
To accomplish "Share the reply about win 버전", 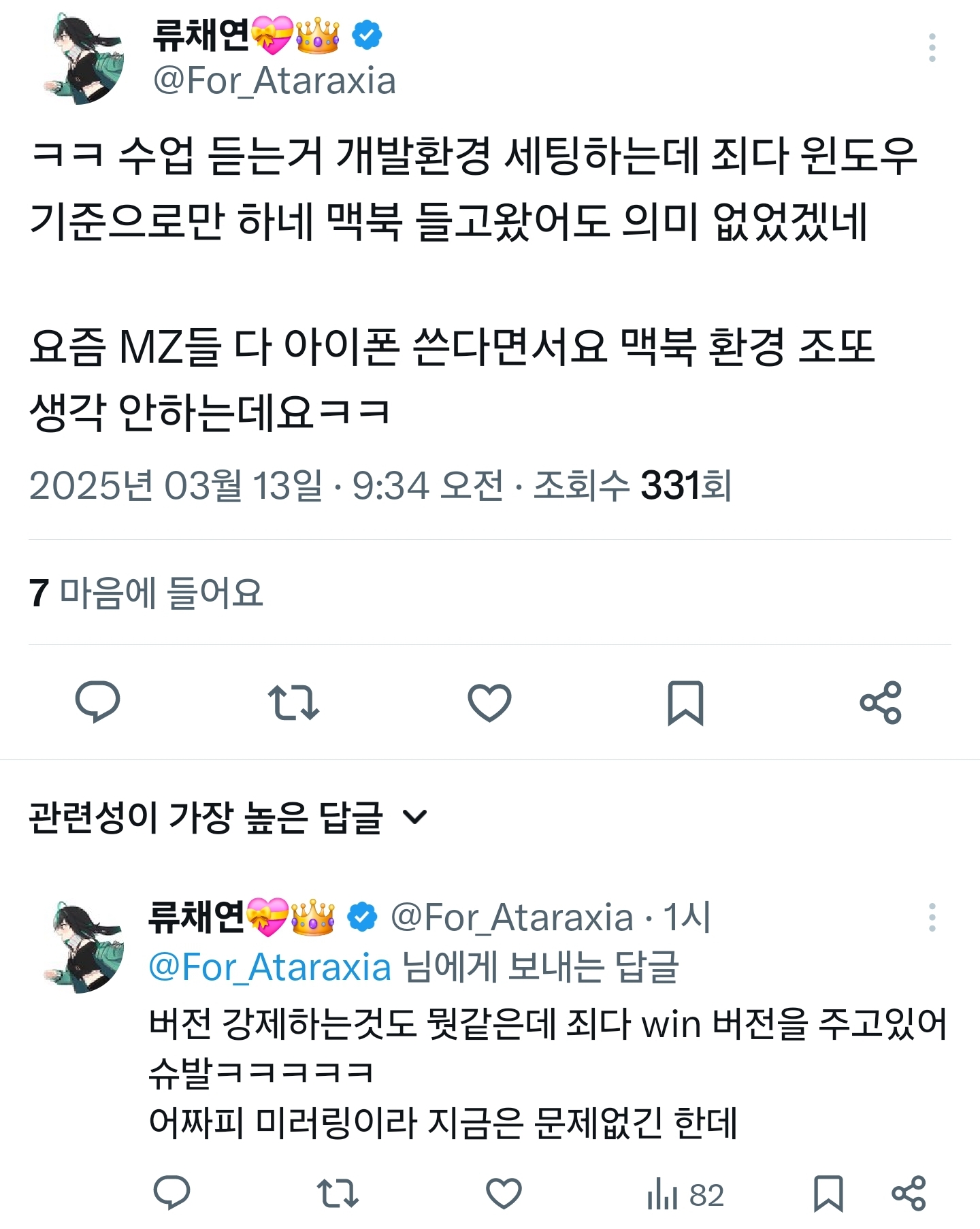I will [909, 1194].
